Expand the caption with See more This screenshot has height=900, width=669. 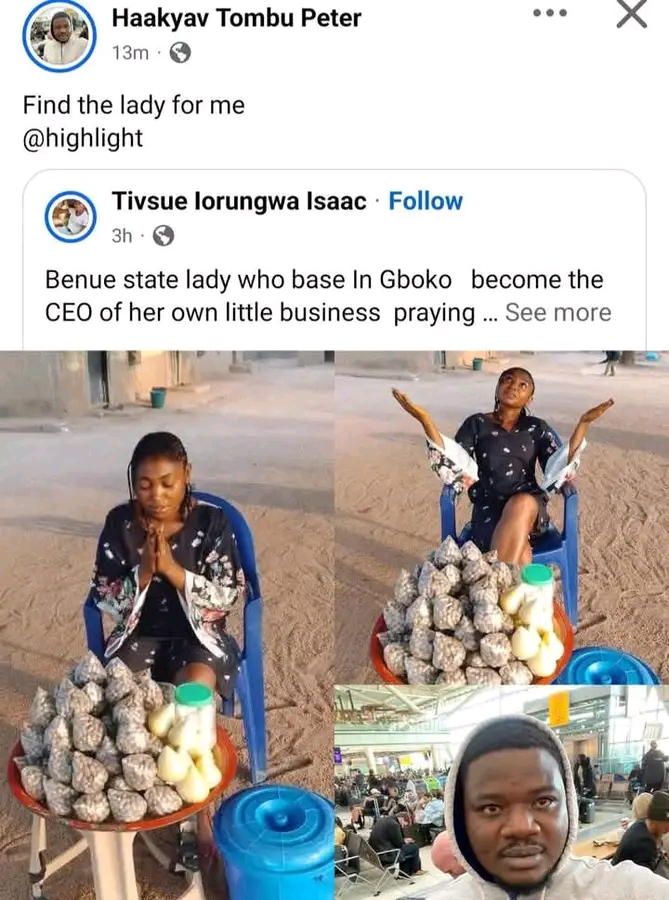(x=557, y=312)
